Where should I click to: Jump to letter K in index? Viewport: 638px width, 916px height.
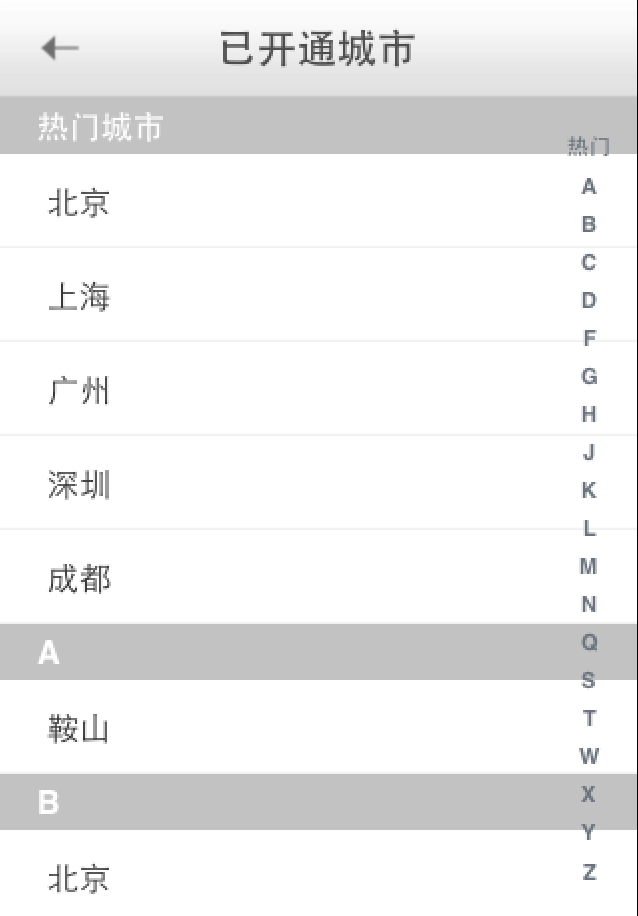click(x=589, y=490)
